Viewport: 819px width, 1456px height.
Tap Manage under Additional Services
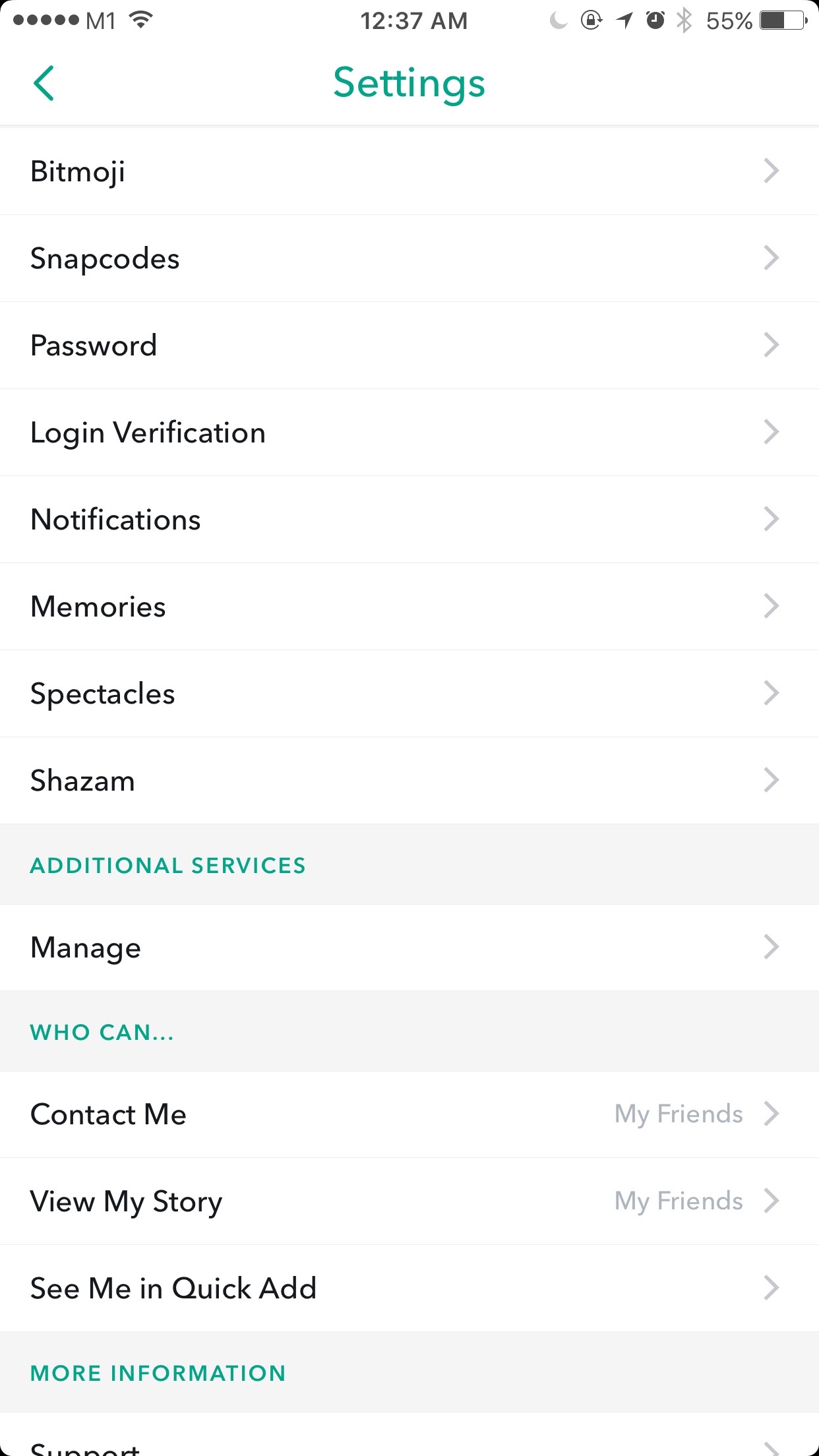click(409, 948)
